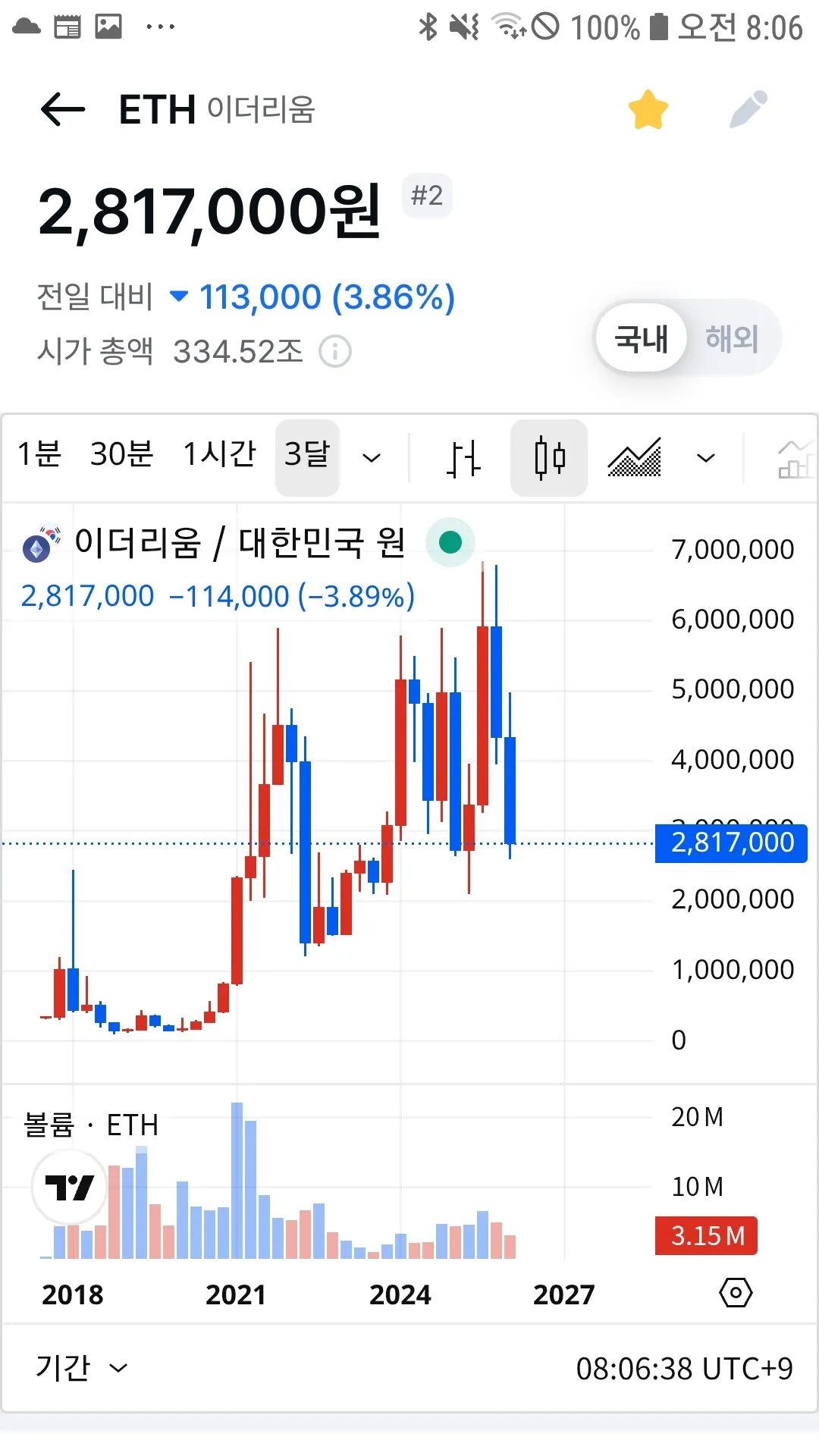Choose the bar chart style
The image size is (819, 1456).
click(463, 458)
